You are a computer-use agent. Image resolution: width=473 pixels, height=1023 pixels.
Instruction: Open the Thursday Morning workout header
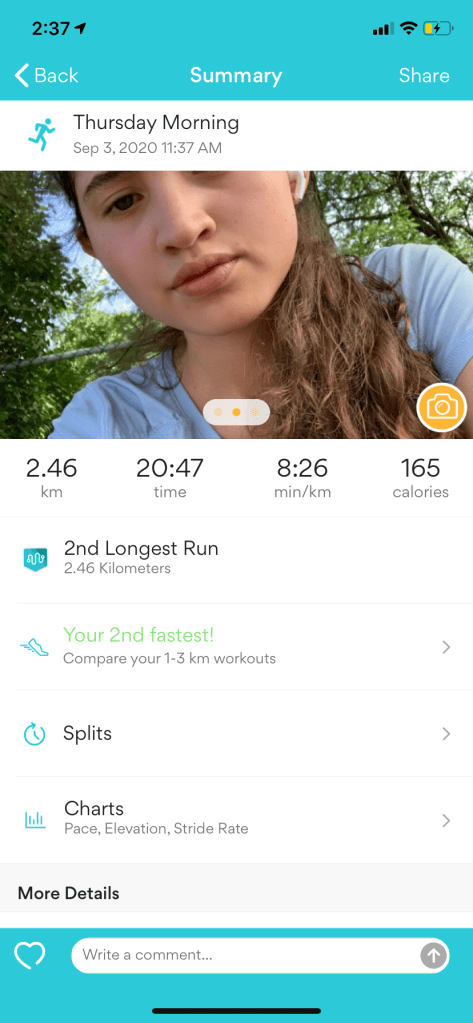(x=236, y=135)
